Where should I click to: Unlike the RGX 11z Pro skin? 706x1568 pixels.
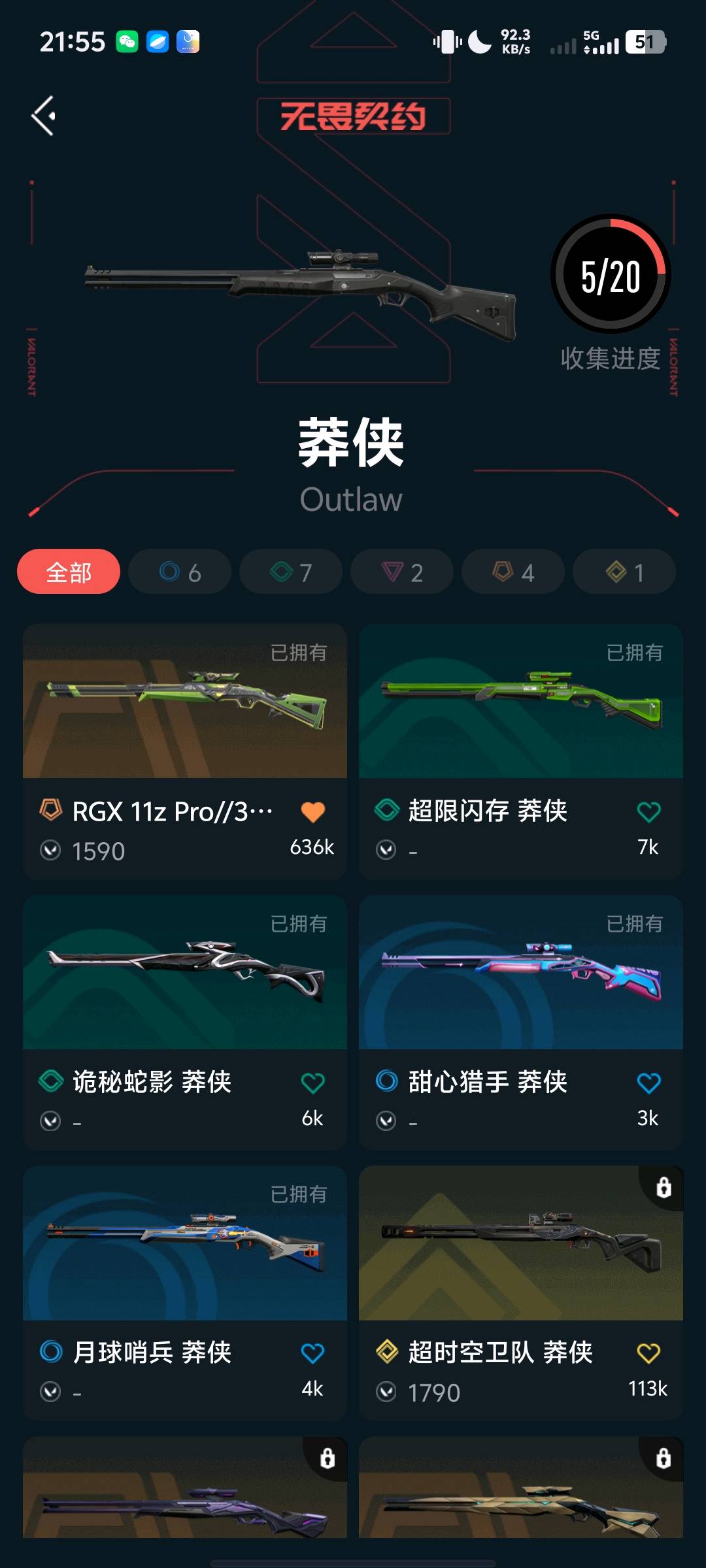pyautogui.click(x=312, y=811)
